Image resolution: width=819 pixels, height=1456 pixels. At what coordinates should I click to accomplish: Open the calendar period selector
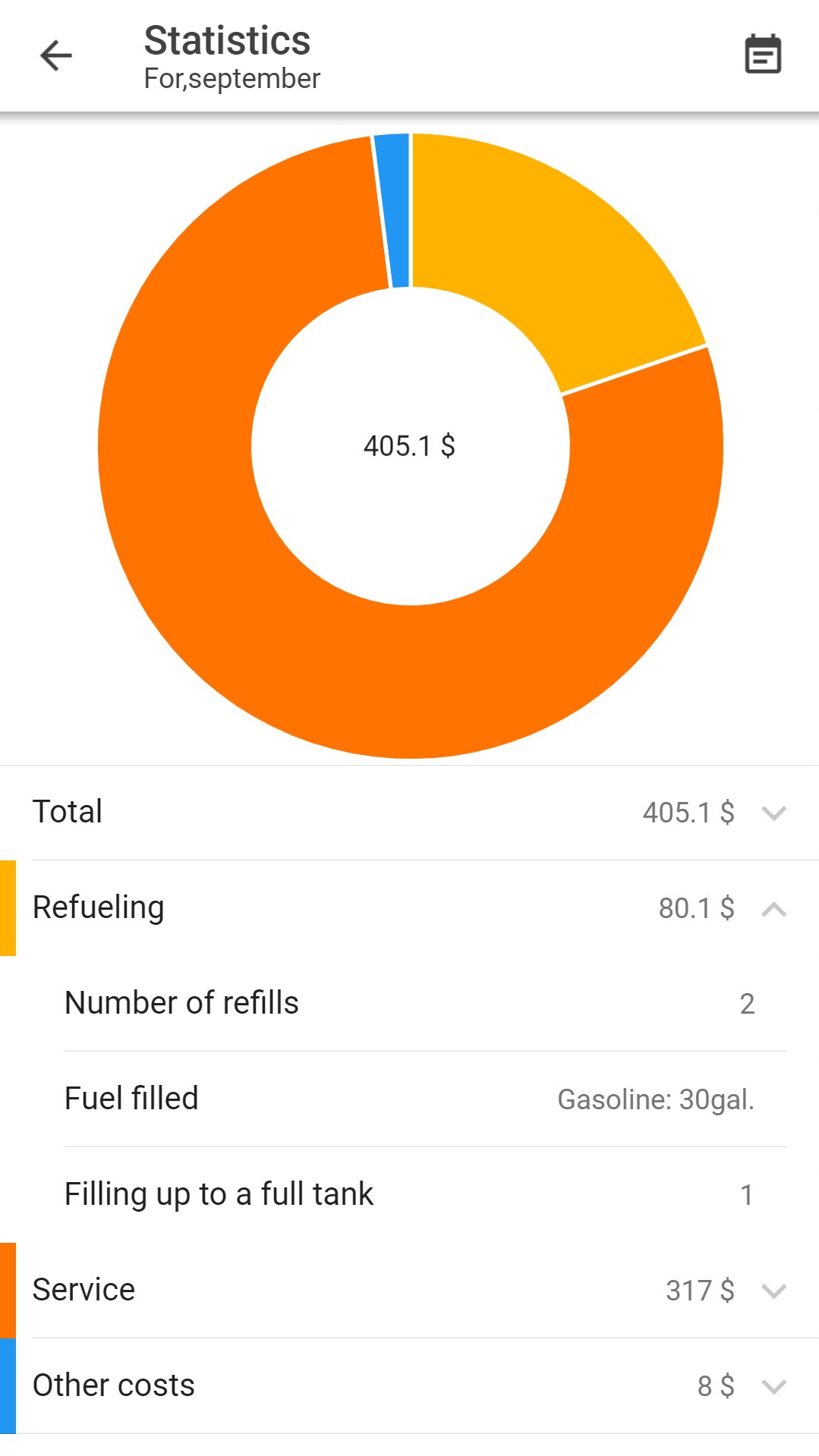763,55
